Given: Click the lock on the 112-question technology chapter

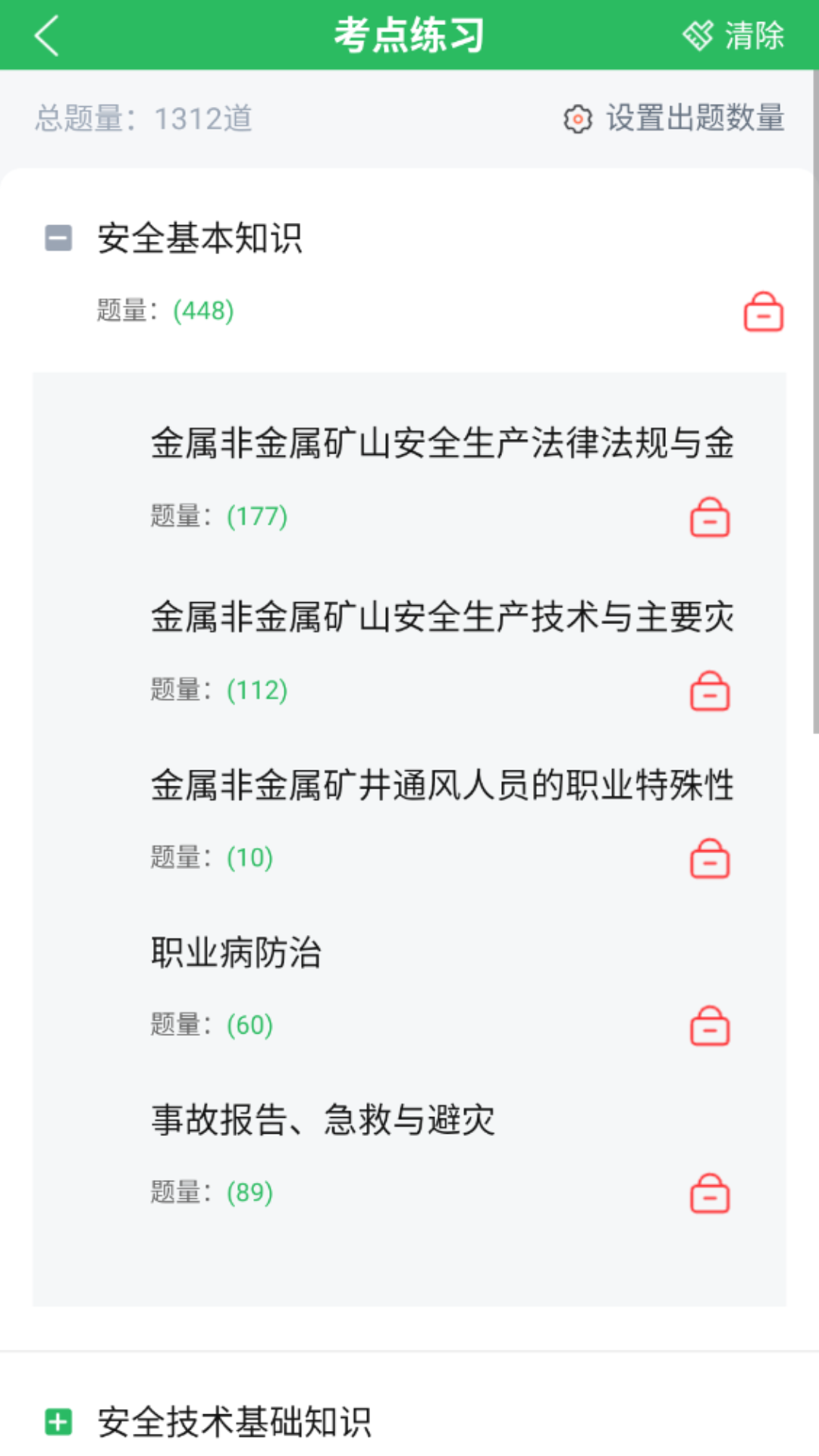Looking at the screenshot, I should tap(709, 691).
